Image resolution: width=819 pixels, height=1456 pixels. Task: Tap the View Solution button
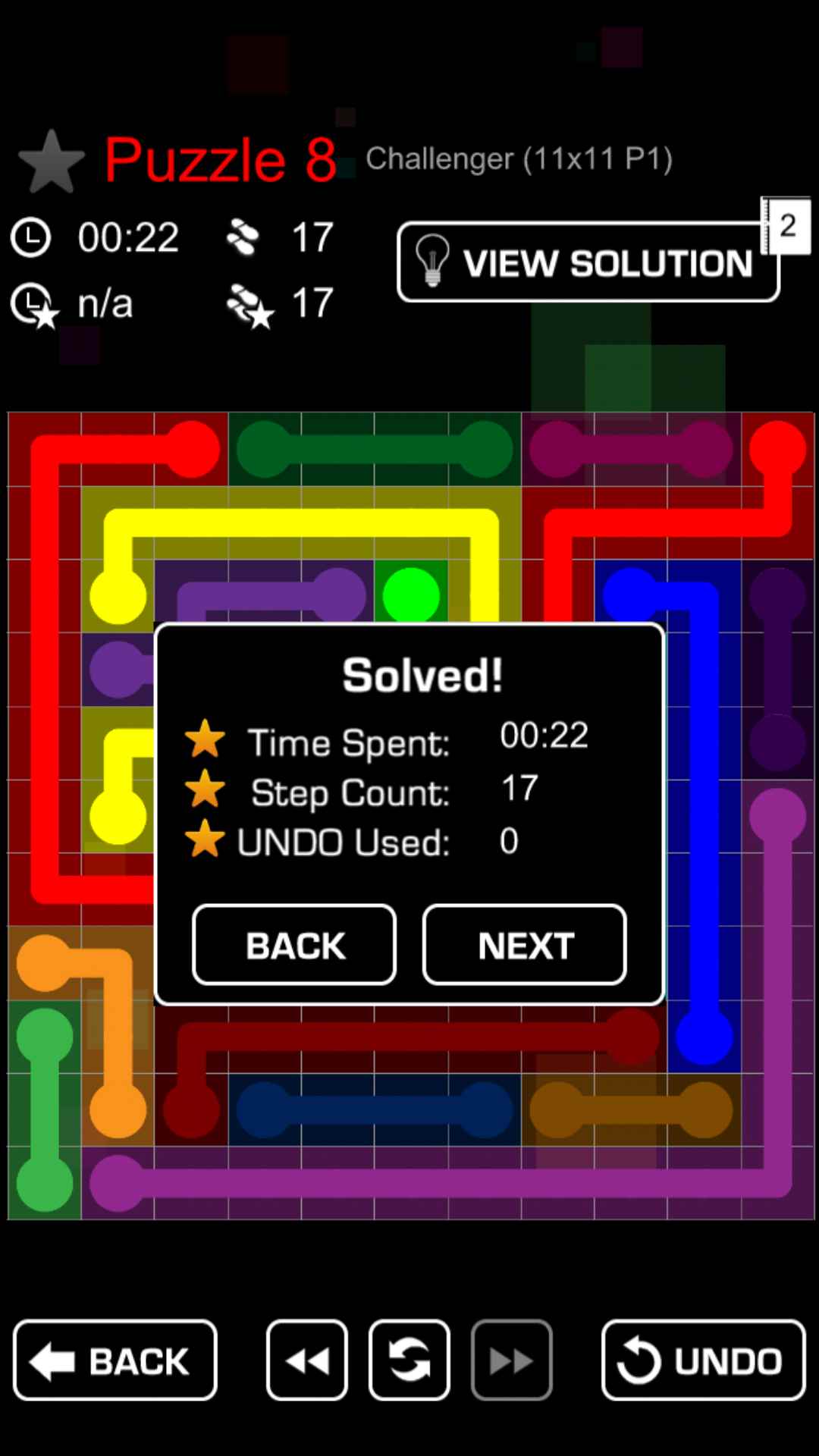click(588, 262)
